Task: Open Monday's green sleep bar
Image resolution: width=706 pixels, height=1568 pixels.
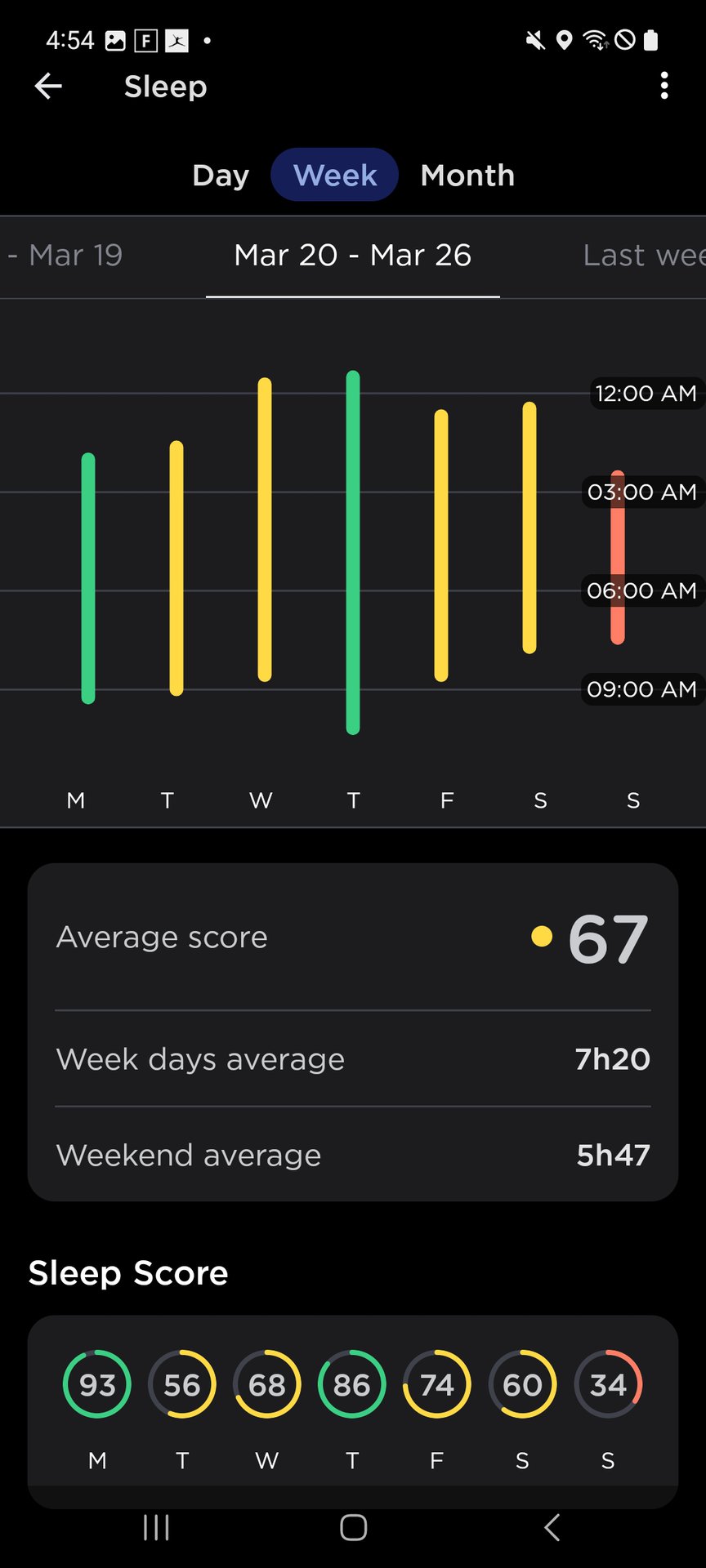Action: point(88,578)
